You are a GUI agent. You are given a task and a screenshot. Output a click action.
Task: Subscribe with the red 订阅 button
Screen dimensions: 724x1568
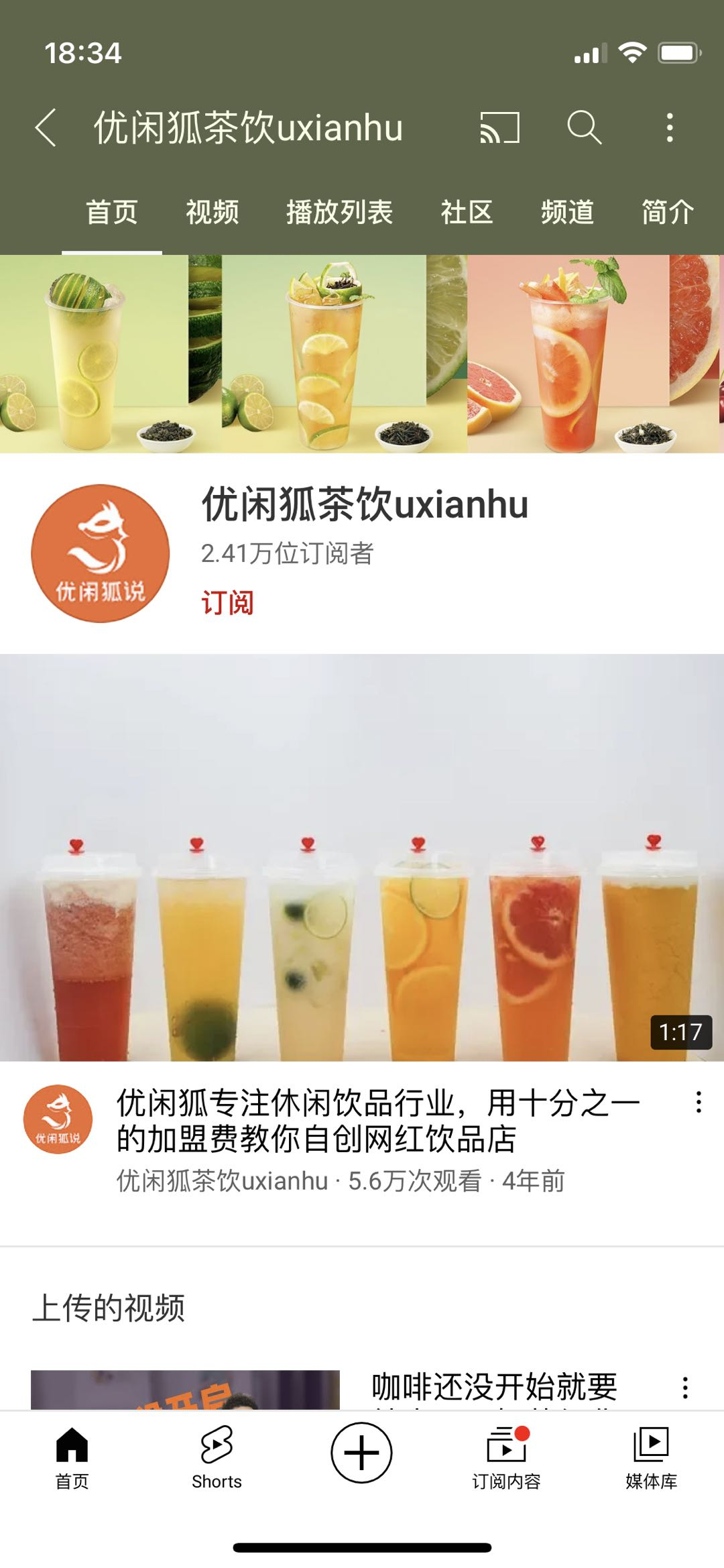[228, 602]
